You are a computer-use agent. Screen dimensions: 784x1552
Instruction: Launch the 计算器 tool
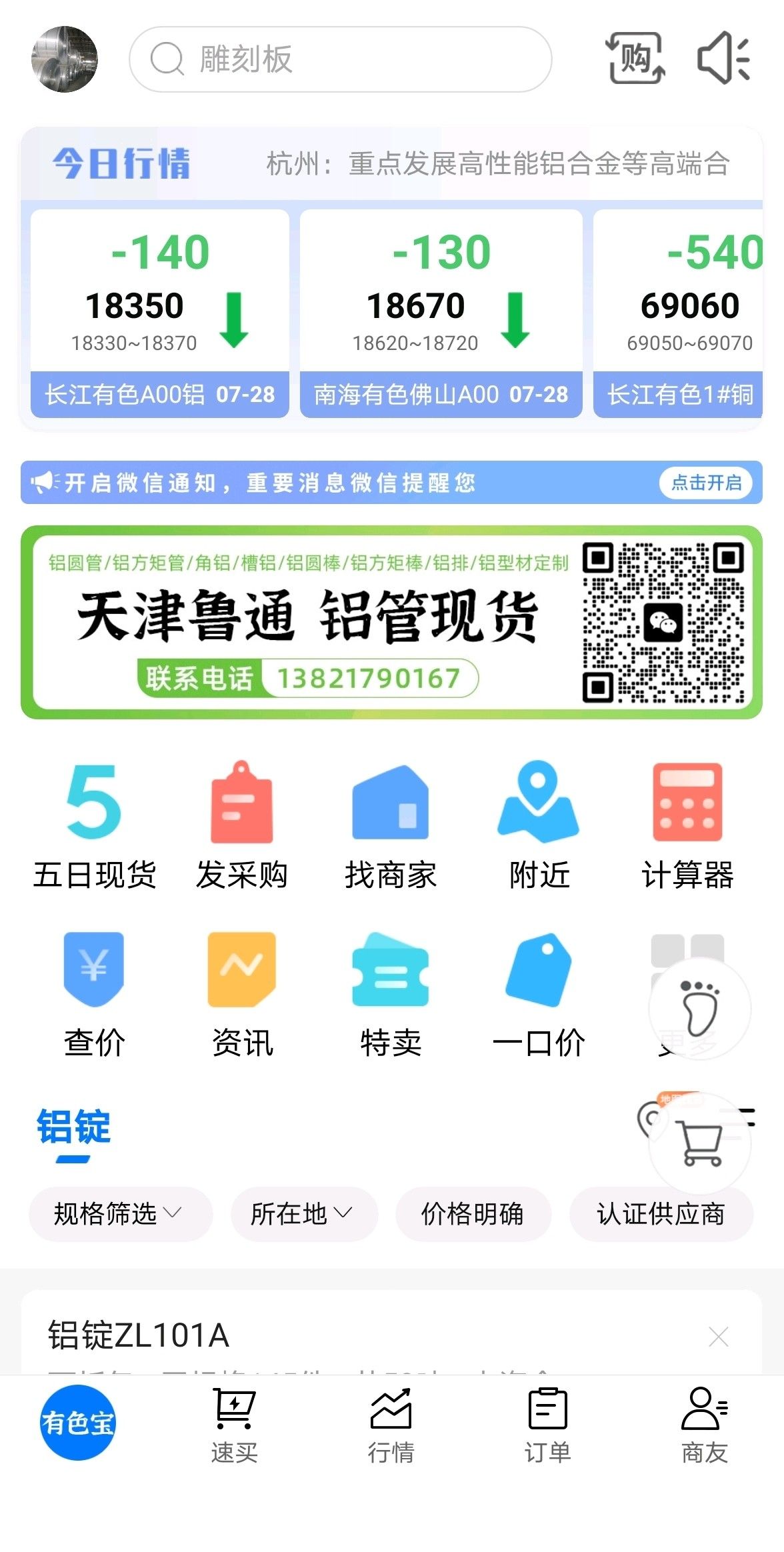pyautogui.click(x=687, y=827)
